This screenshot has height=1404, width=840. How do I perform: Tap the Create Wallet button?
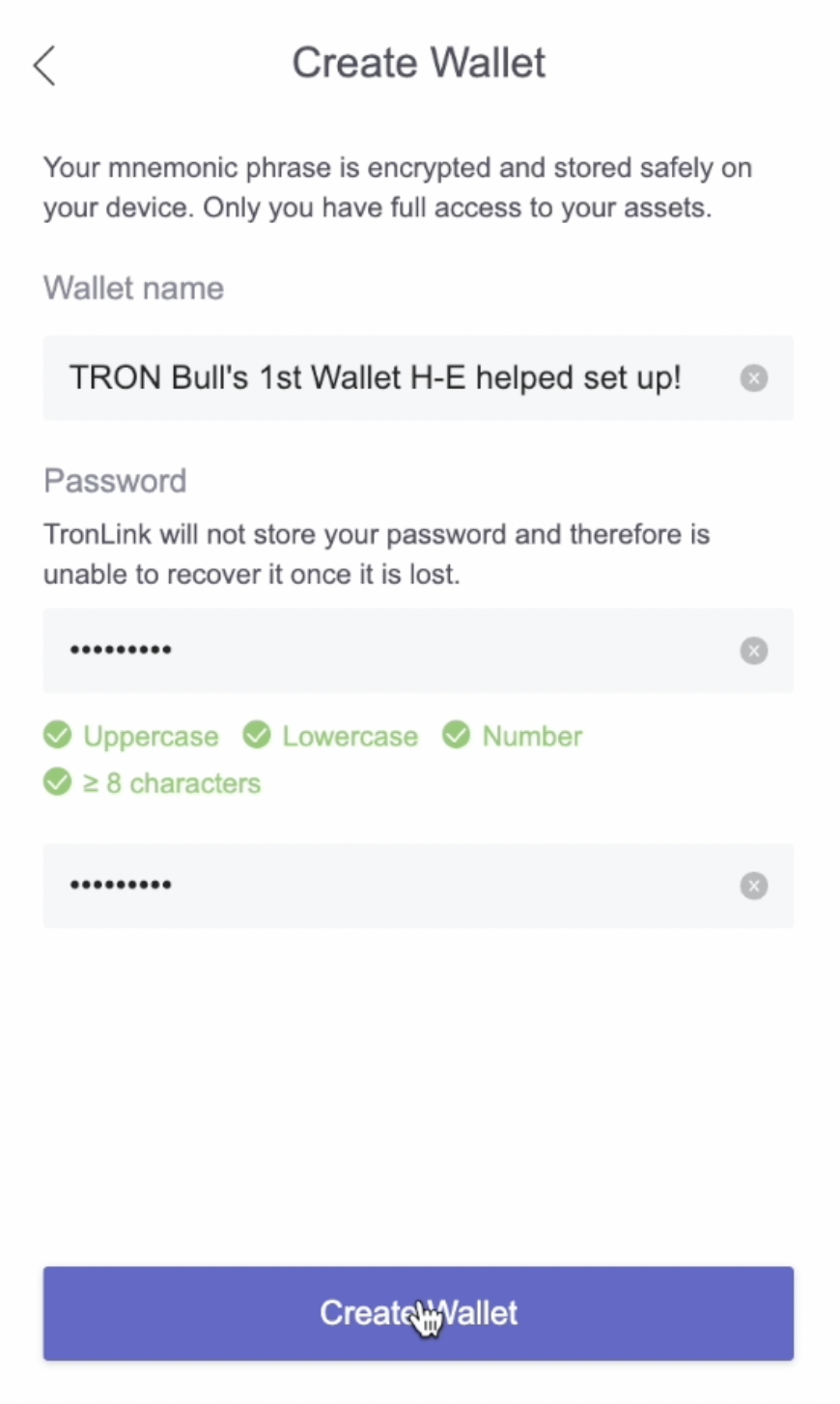(x=418, y=1312)
